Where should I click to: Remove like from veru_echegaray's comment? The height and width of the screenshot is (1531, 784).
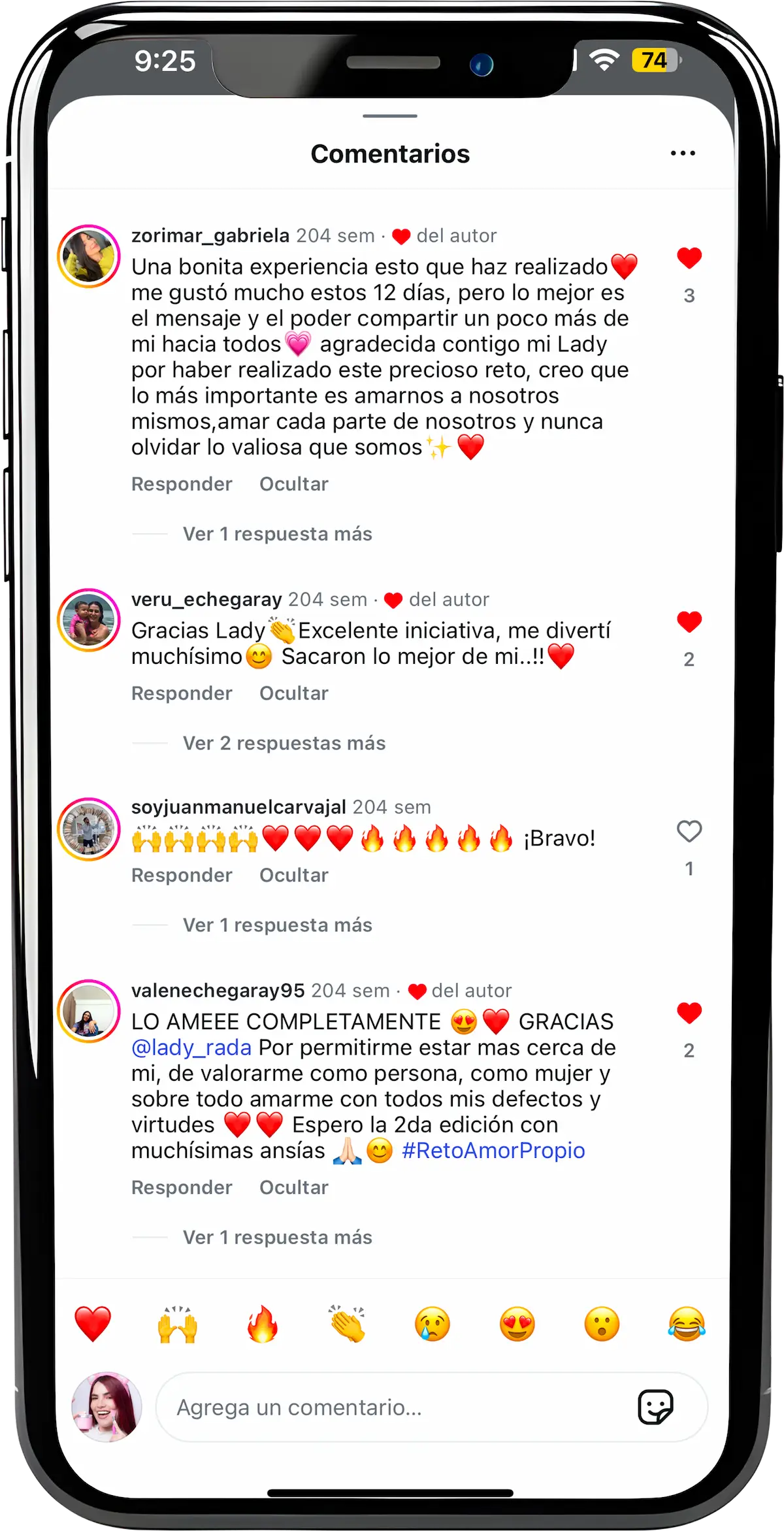(x=689, y=621)
